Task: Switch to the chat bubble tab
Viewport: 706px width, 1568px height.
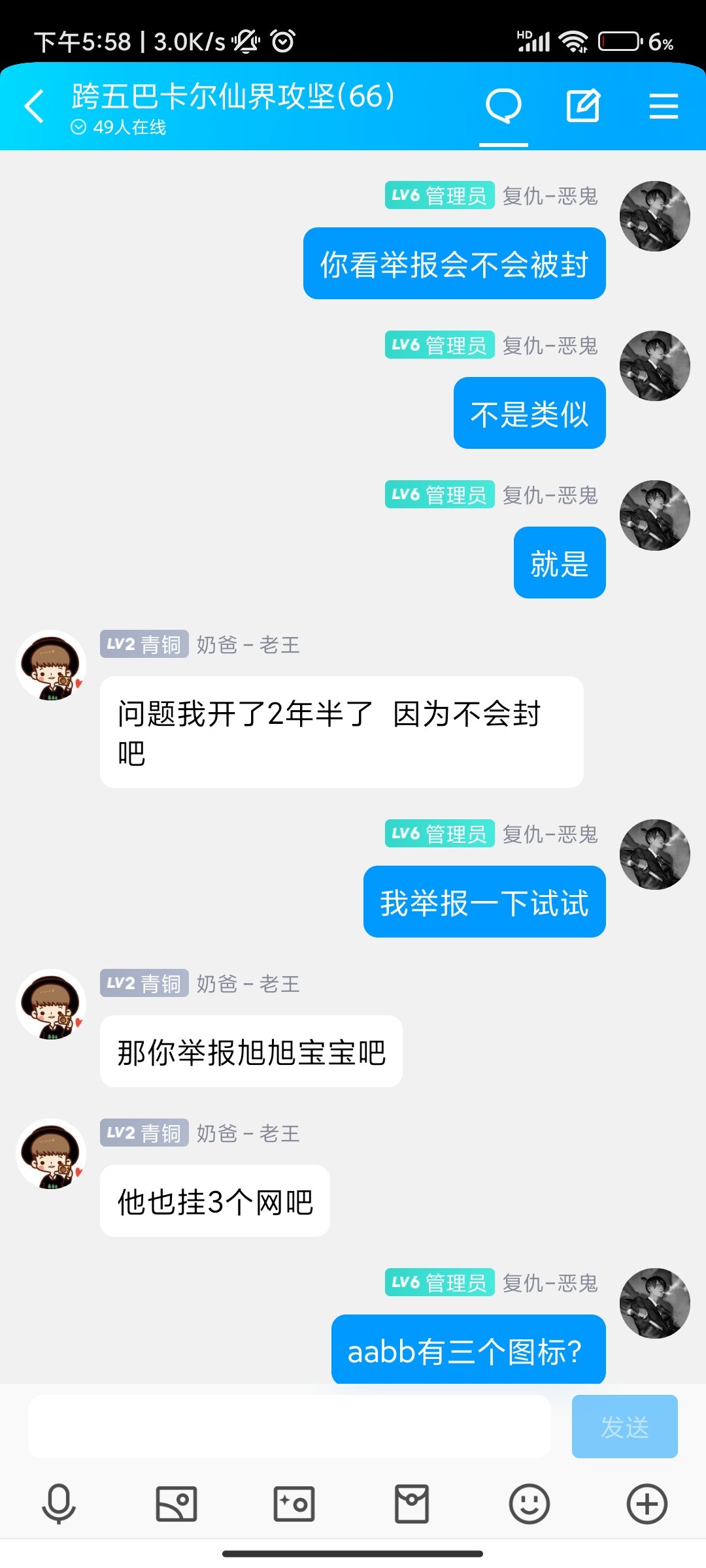Action: click(503, 106)
